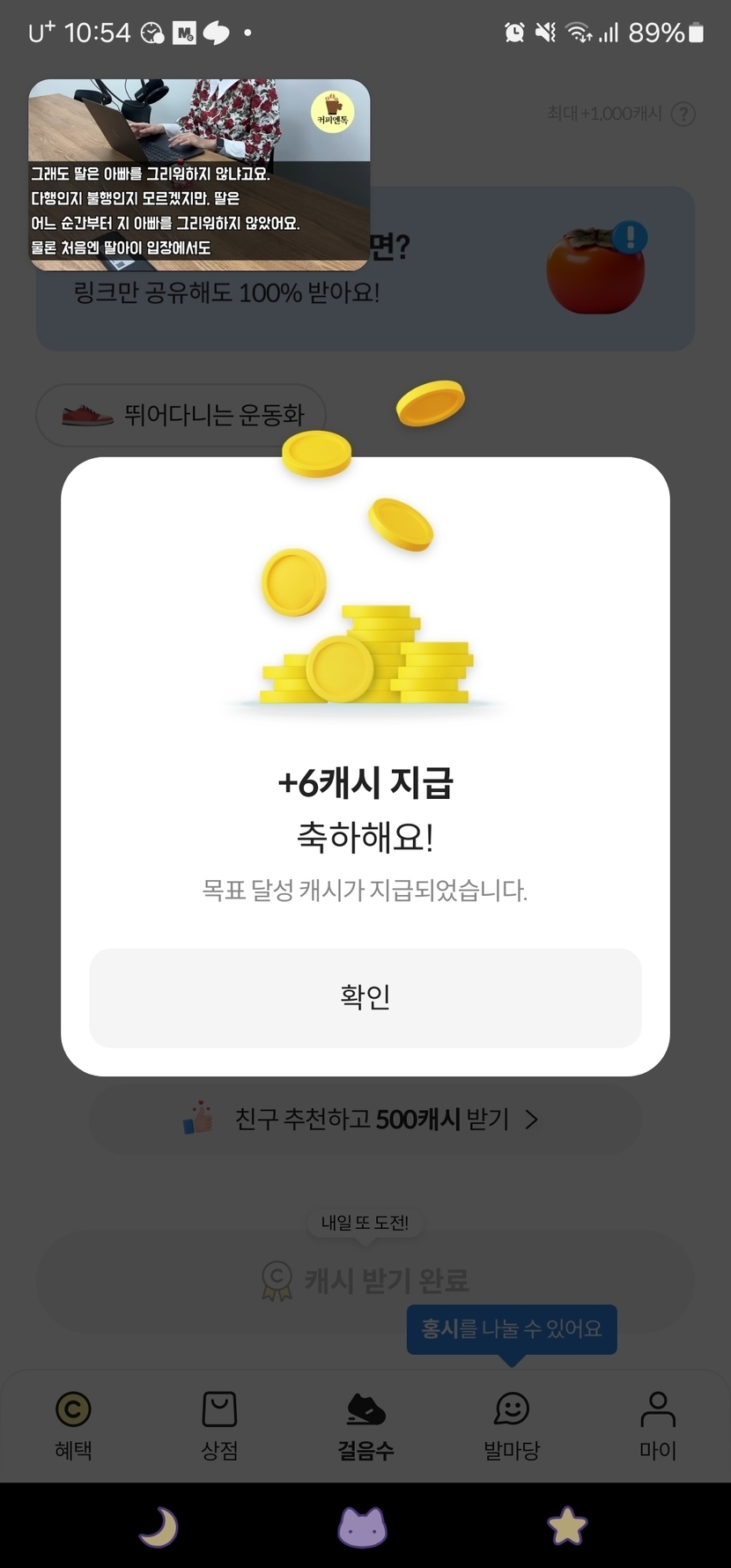Select the 뛰어다니는 운동화 chip

[x=181, y=414]
